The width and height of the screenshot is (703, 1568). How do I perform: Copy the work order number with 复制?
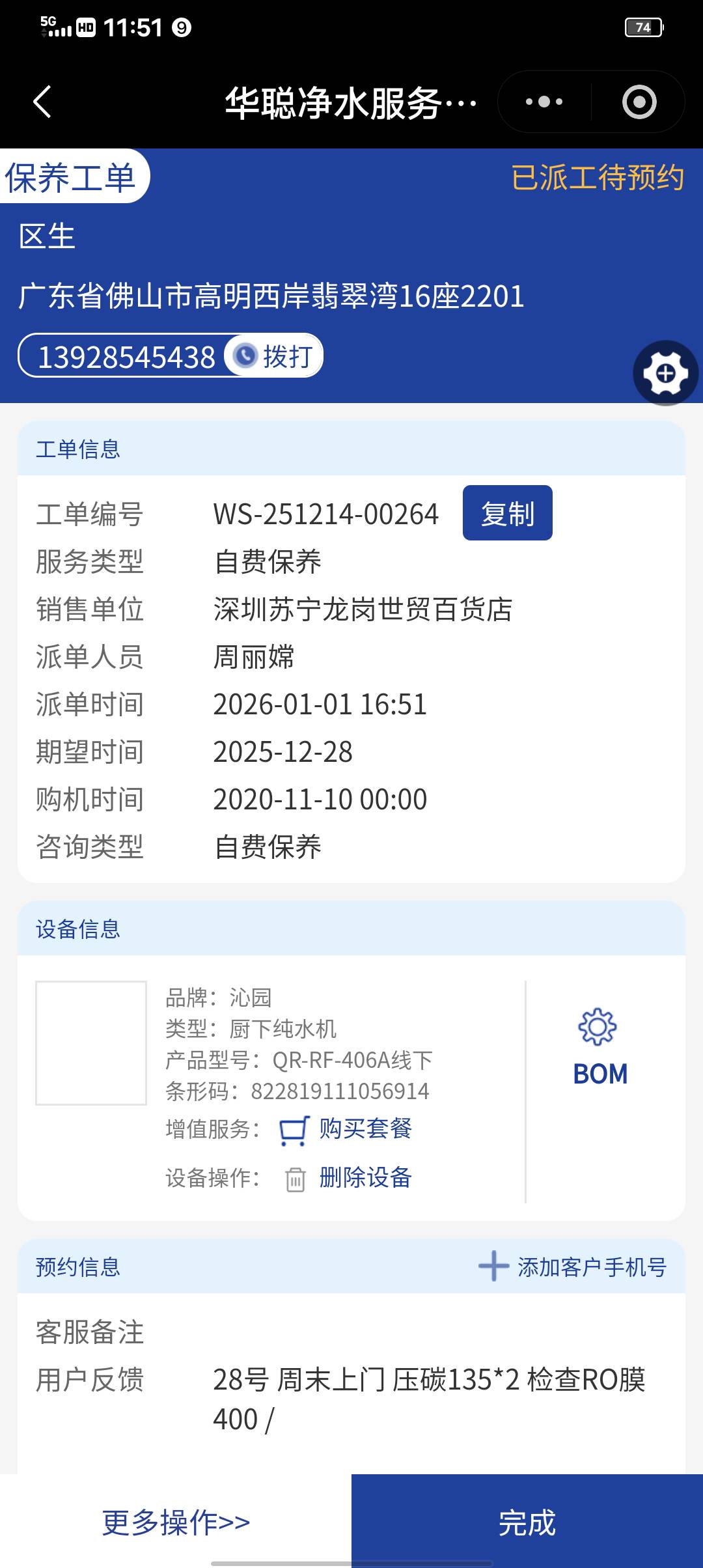[x=507, y=513]
